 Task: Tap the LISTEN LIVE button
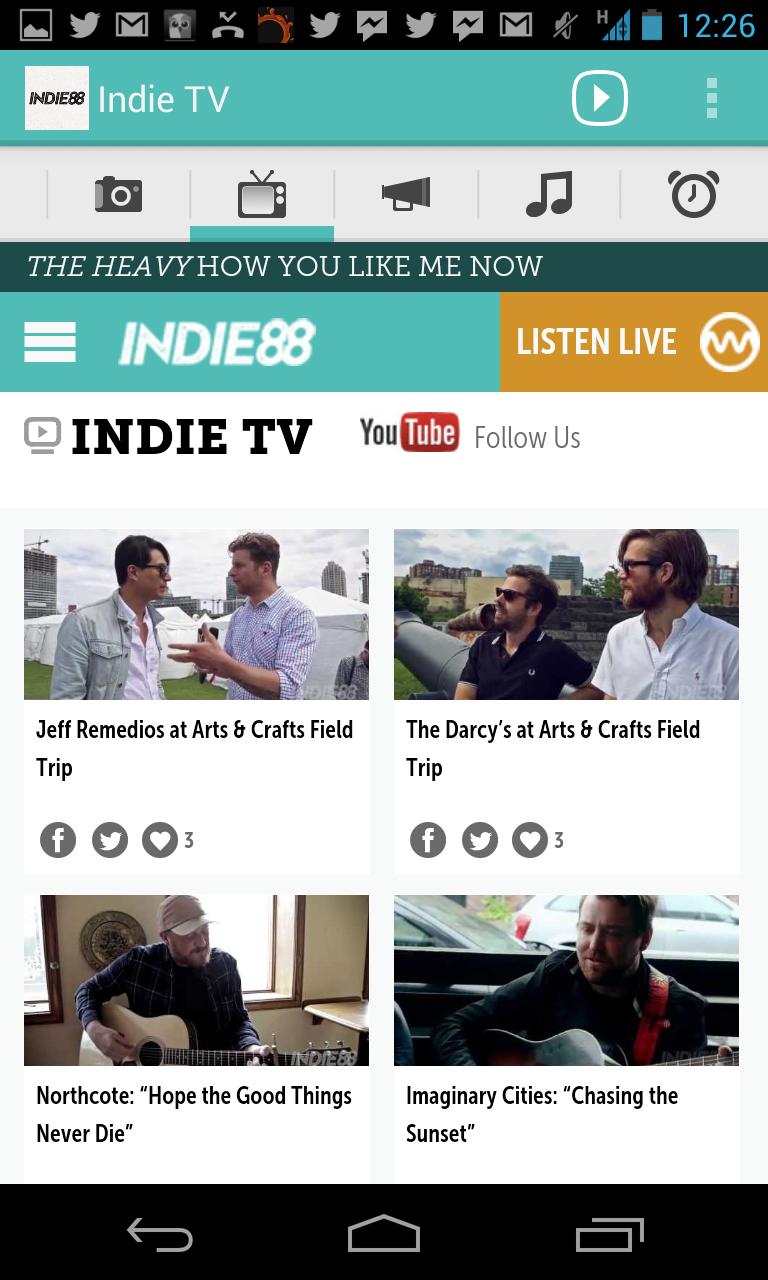coord(597,341)
